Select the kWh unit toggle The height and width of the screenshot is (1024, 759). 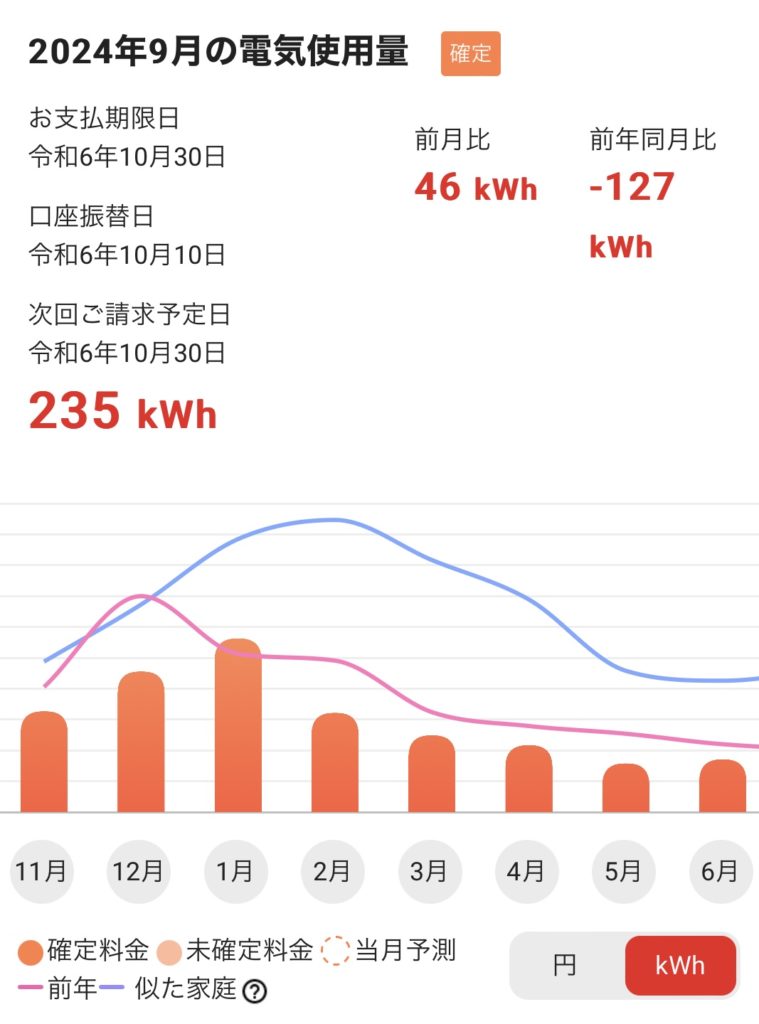680,966
